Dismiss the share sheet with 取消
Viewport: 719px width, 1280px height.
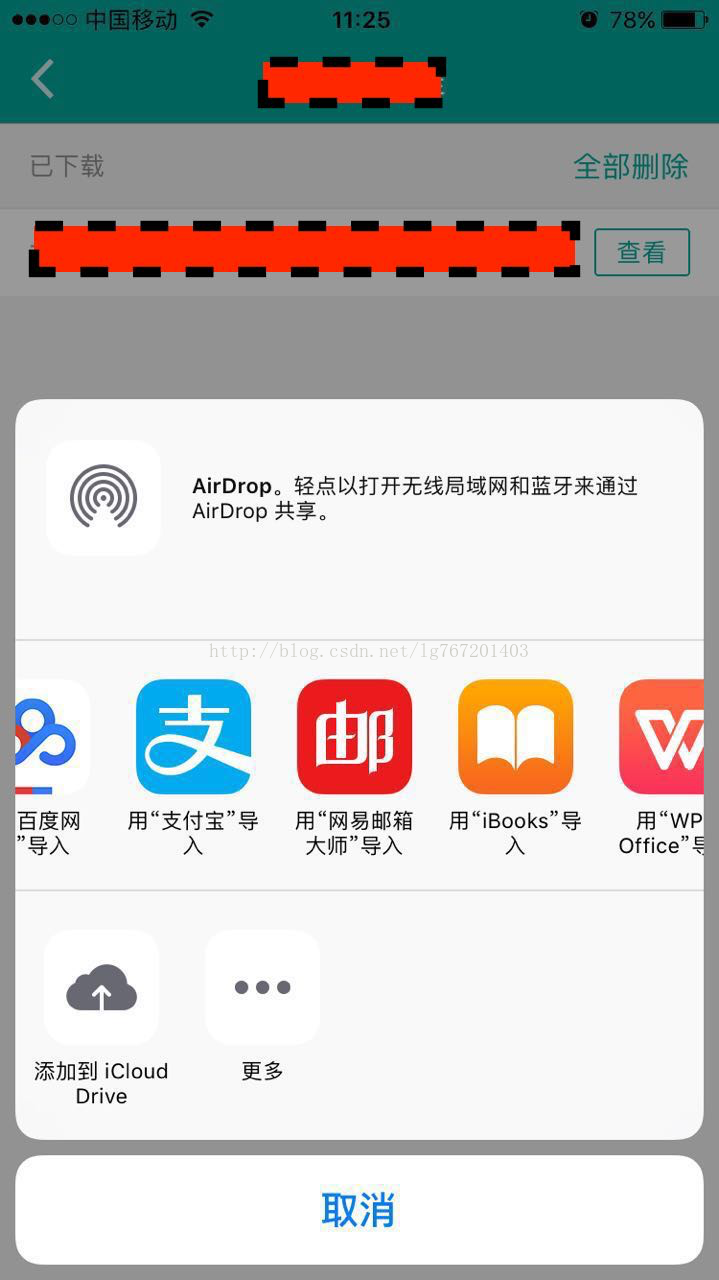[x=359, y=1210]
